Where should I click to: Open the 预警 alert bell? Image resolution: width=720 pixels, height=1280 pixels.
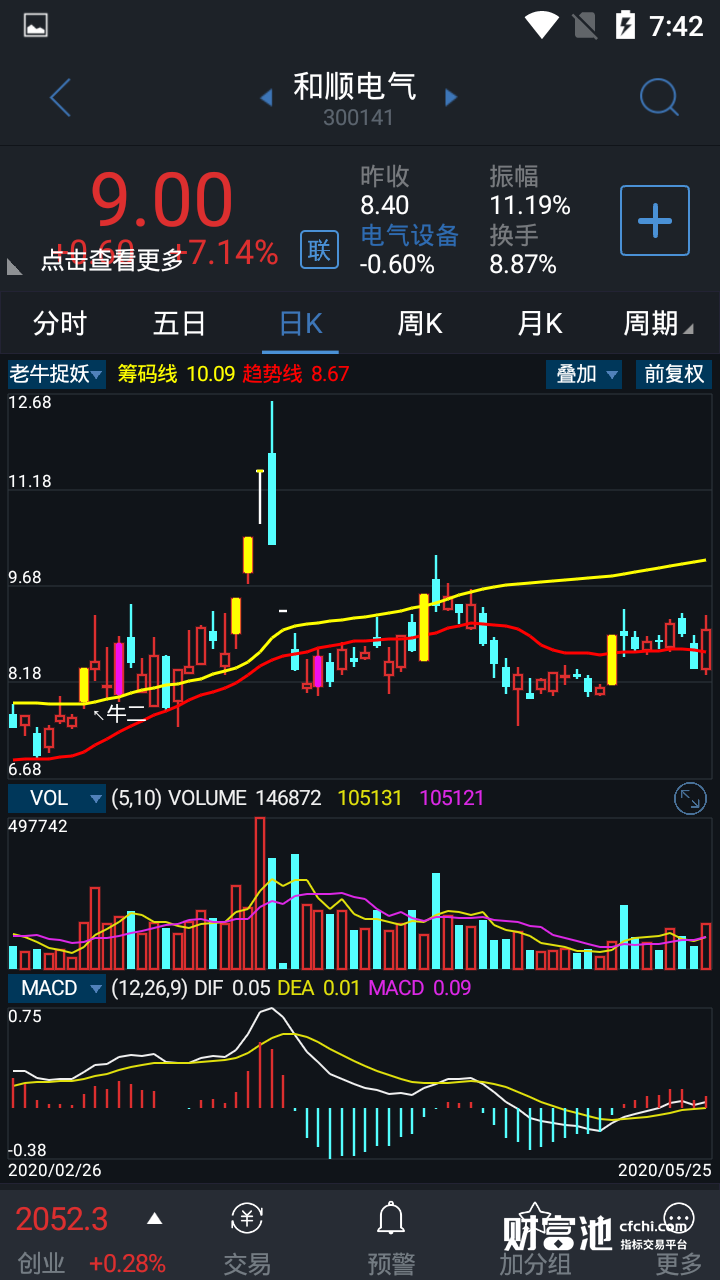[x=390, y=1240]
